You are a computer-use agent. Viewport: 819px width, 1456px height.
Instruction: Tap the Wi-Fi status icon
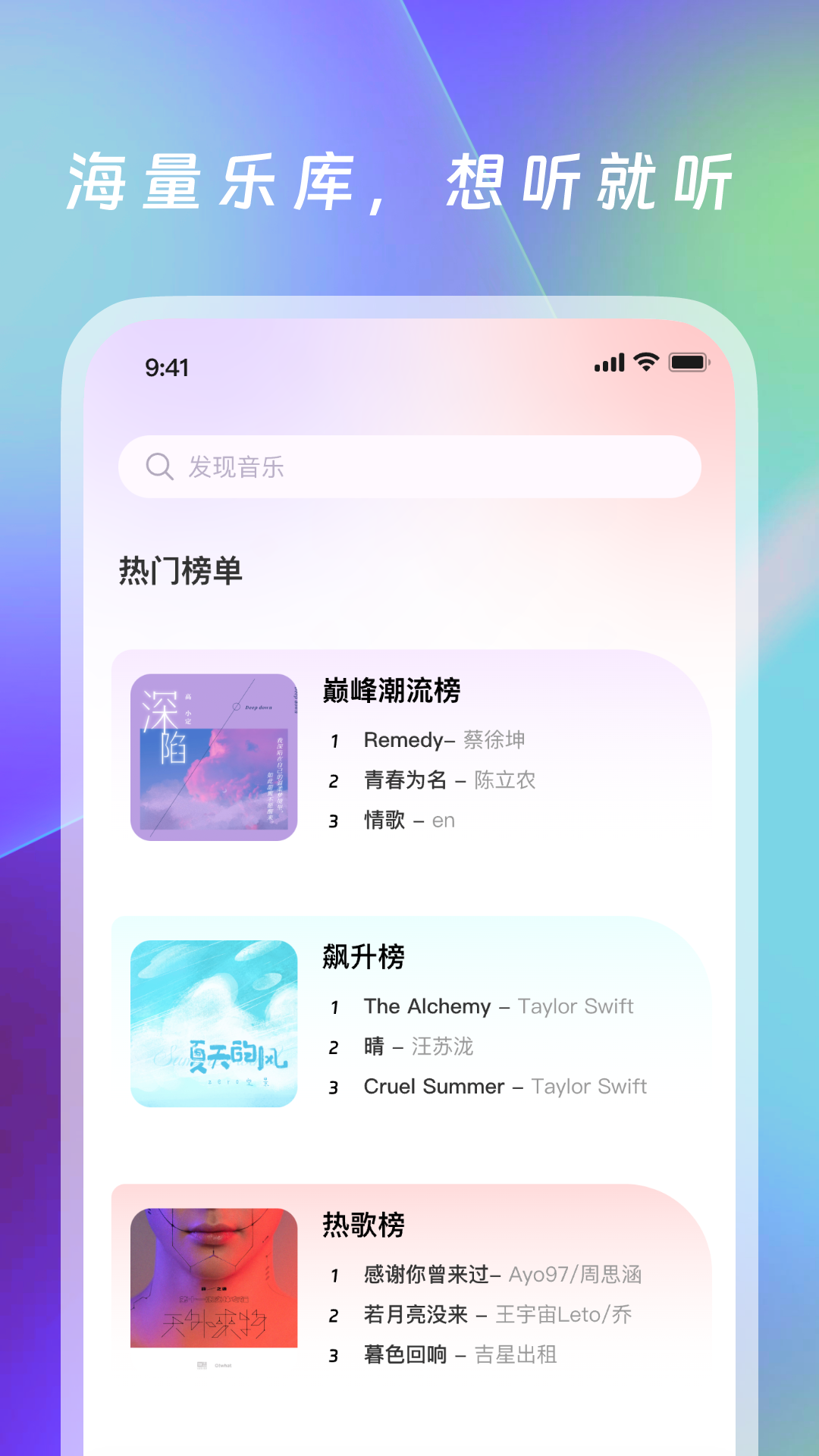click(645, 363)
